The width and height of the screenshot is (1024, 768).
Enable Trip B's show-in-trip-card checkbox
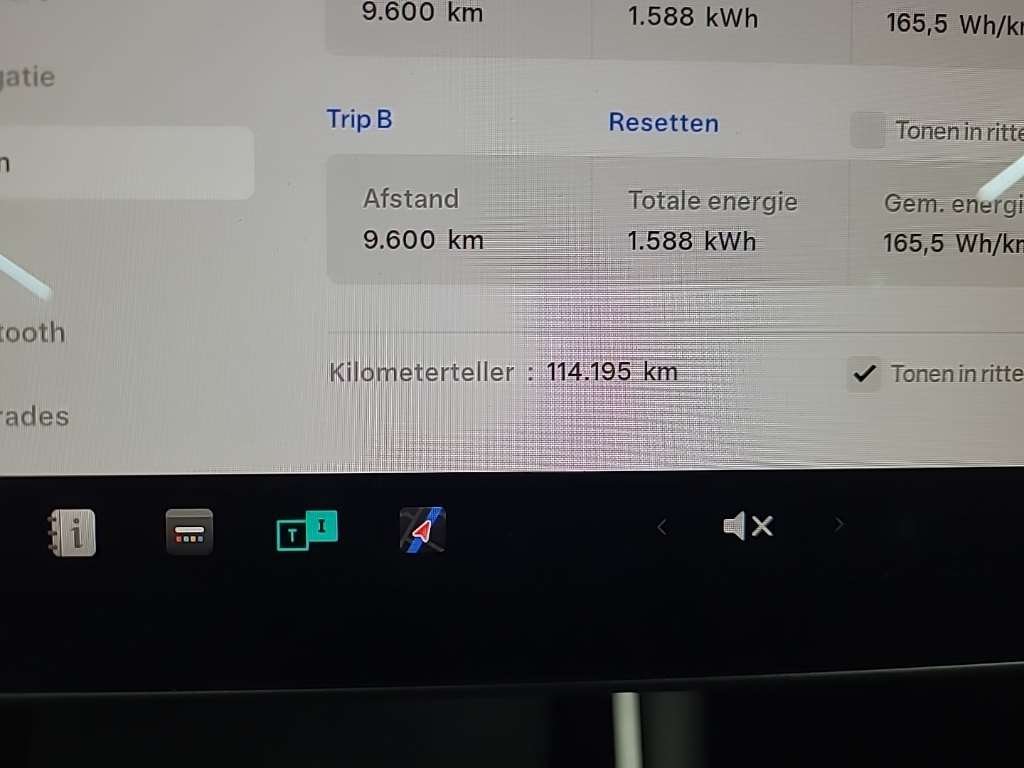click(x=867, y=131)
